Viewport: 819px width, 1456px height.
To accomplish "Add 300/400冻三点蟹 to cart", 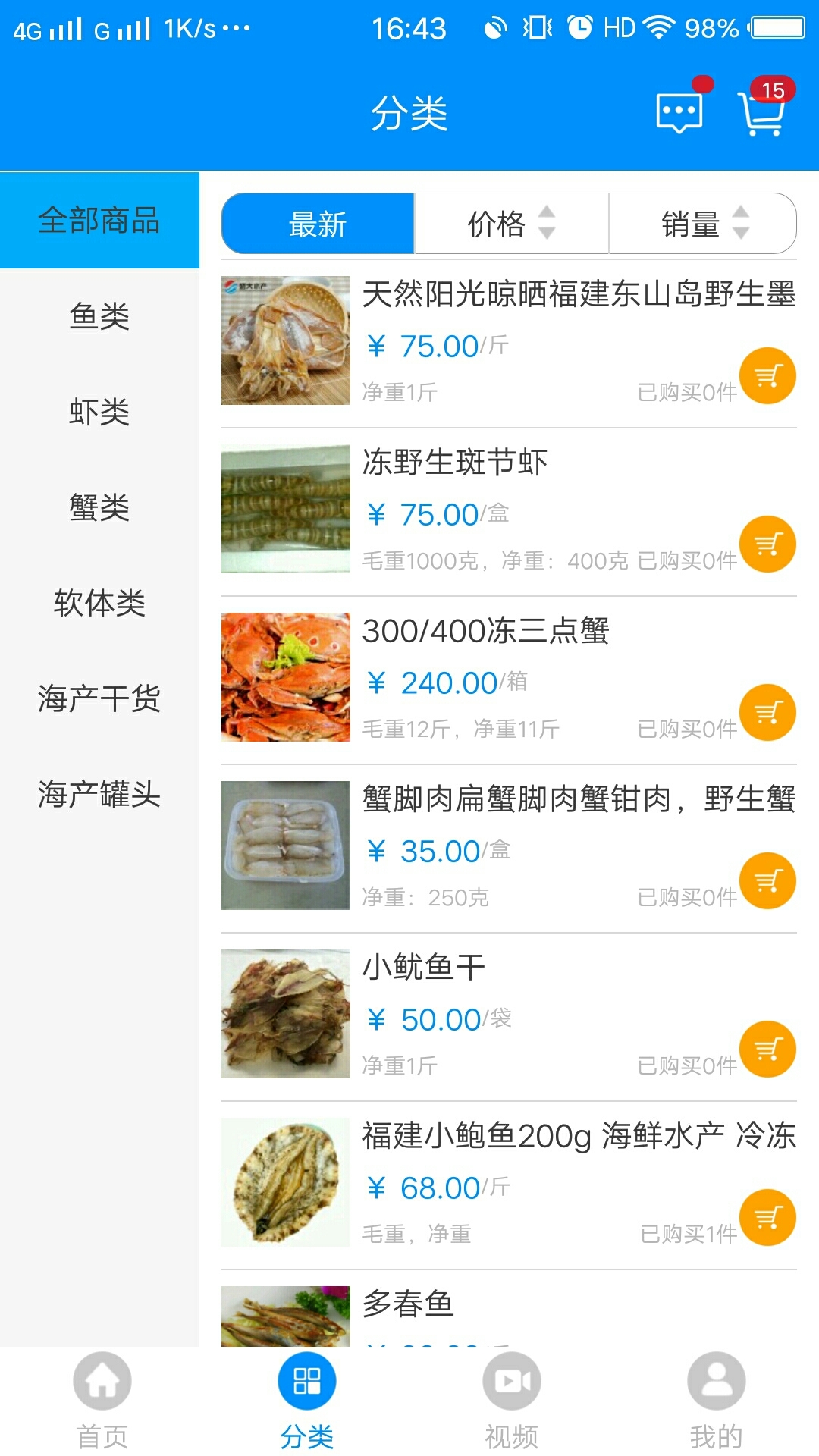I will [x=767, y=713].
